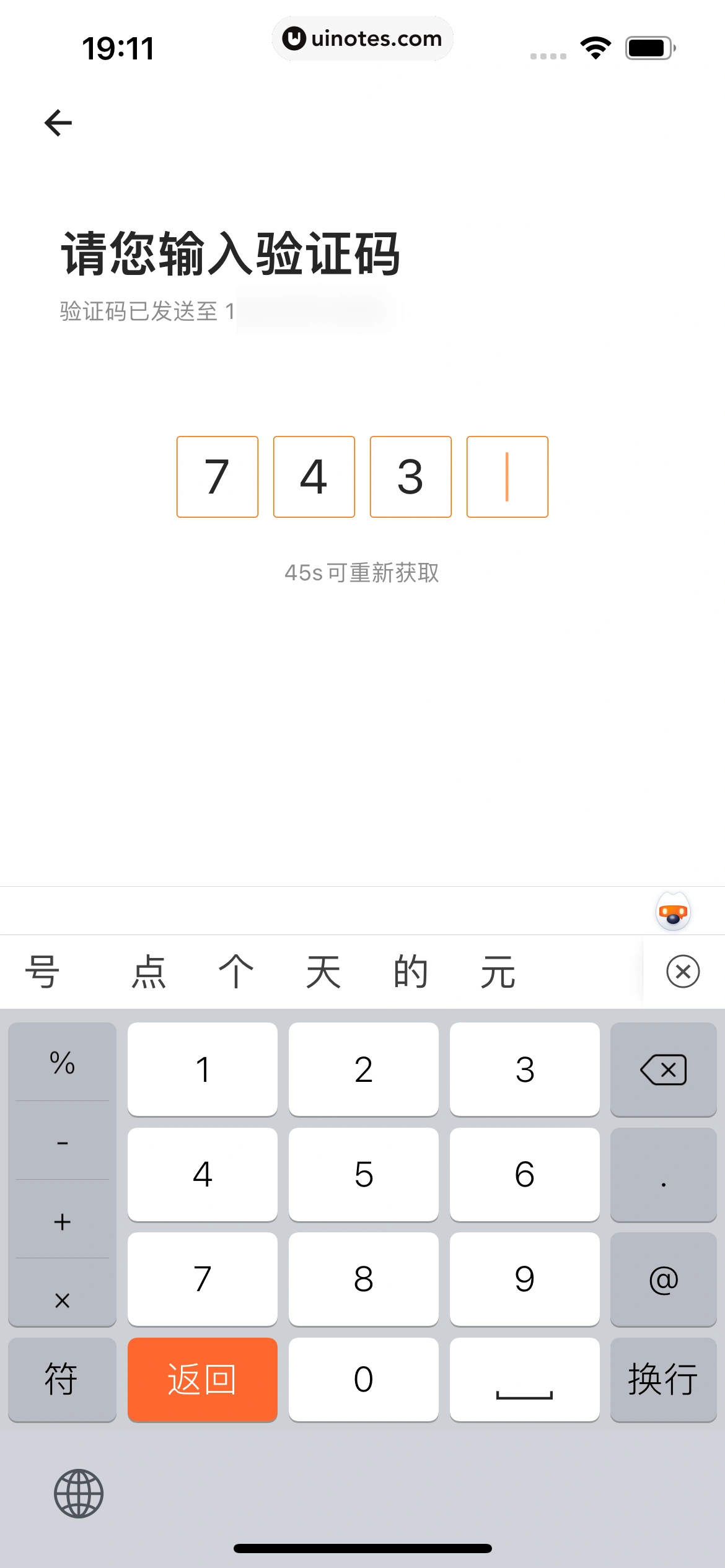Tap the decimal point key
The width and height of the screenshot is (725, 1568).
(x=663, y=1175)
